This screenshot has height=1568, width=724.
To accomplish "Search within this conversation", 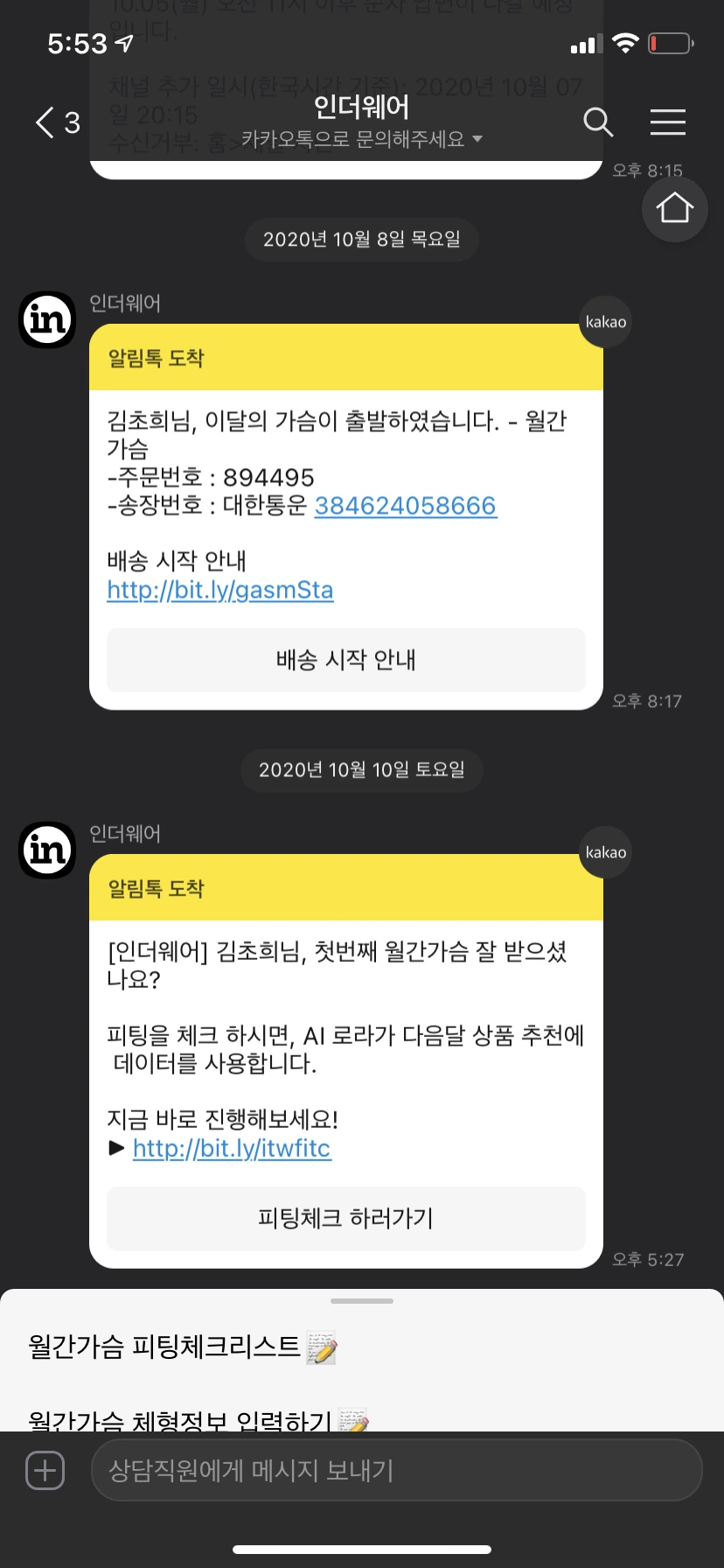I will (x=598, y=122).
